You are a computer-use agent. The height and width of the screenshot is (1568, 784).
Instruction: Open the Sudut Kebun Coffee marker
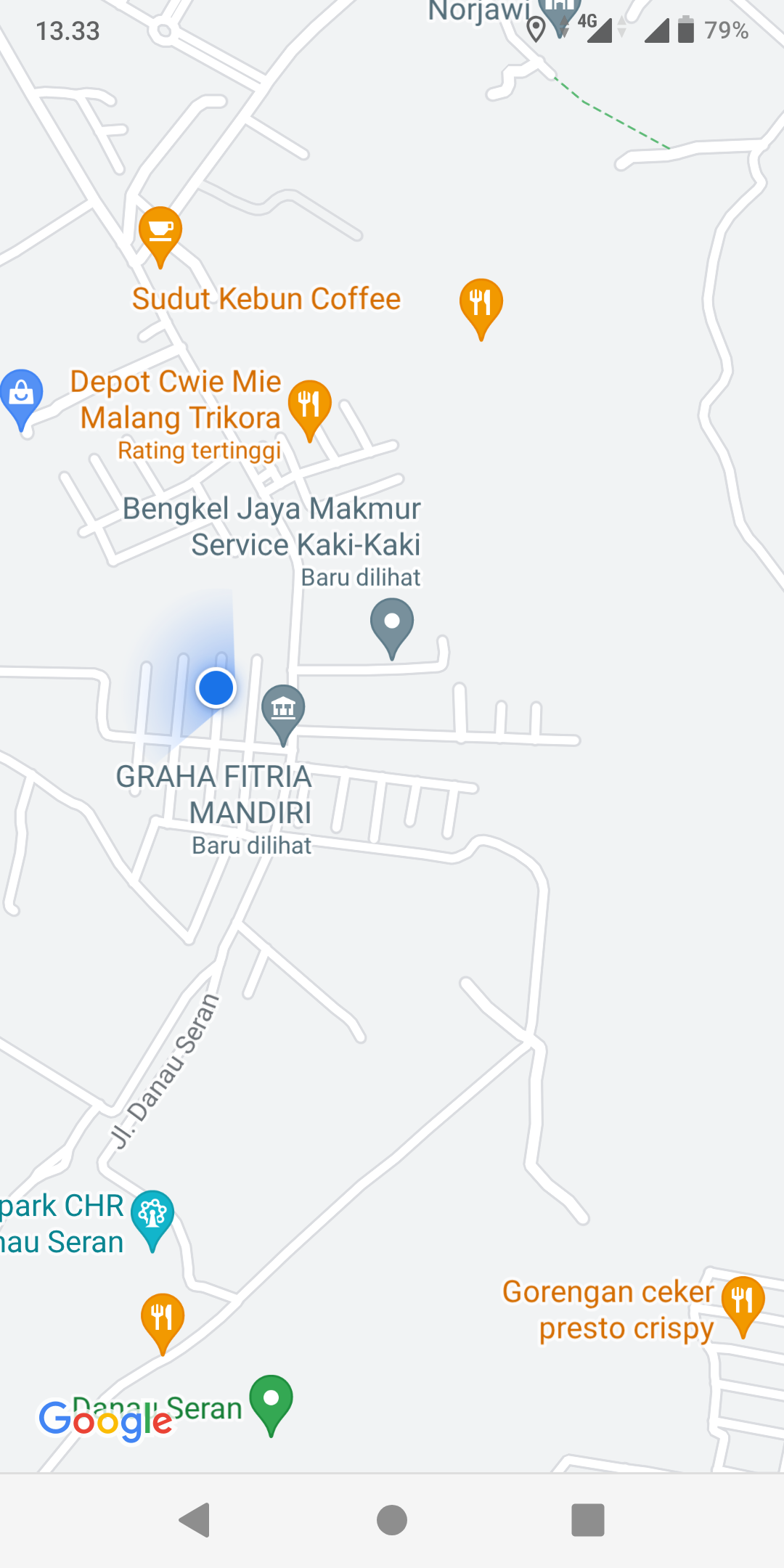click(160, 231)
